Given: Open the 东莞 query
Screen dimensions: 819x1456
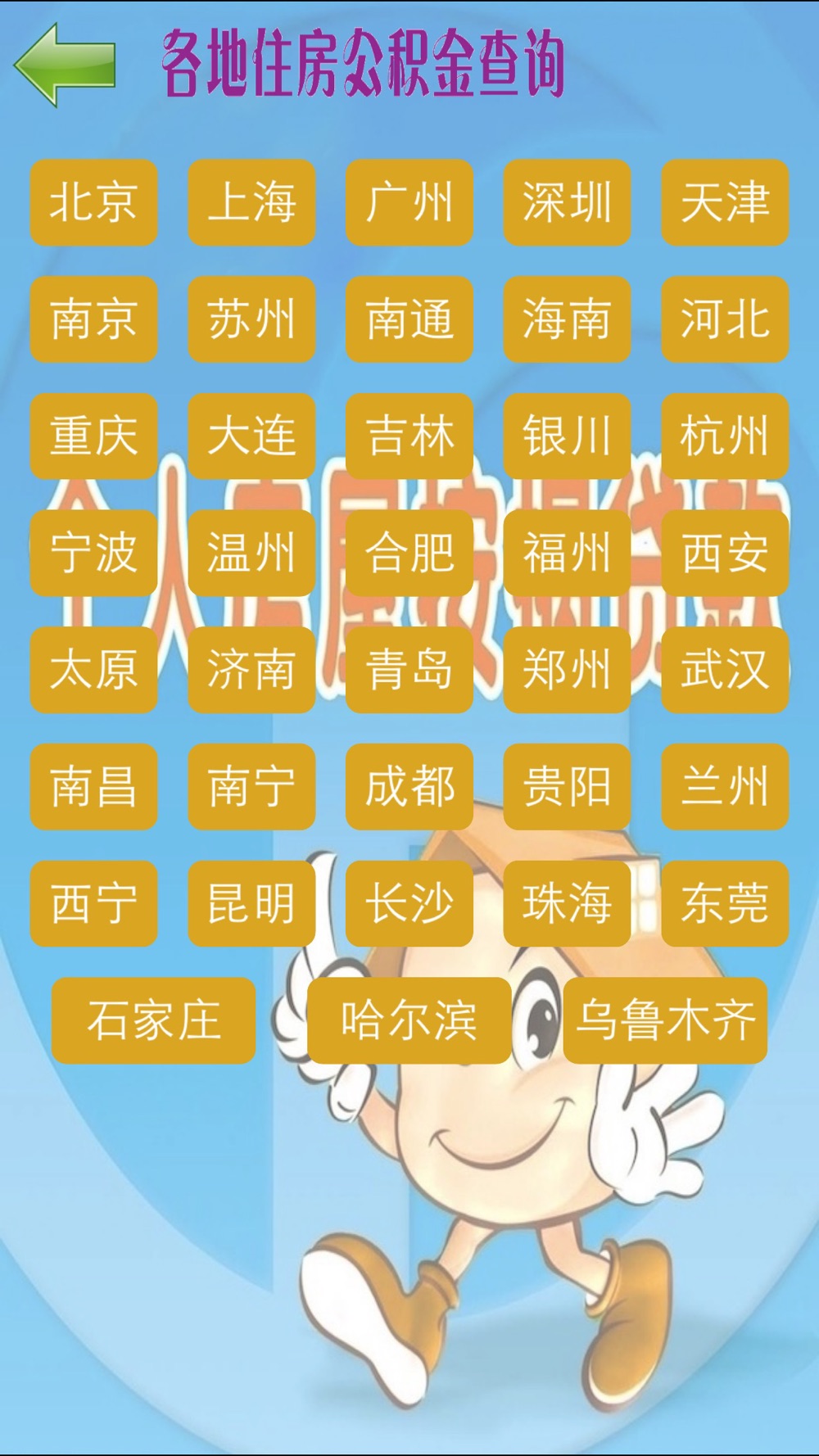Looking at the screenshot, I should pyautogui.click(x=725, y=903).
